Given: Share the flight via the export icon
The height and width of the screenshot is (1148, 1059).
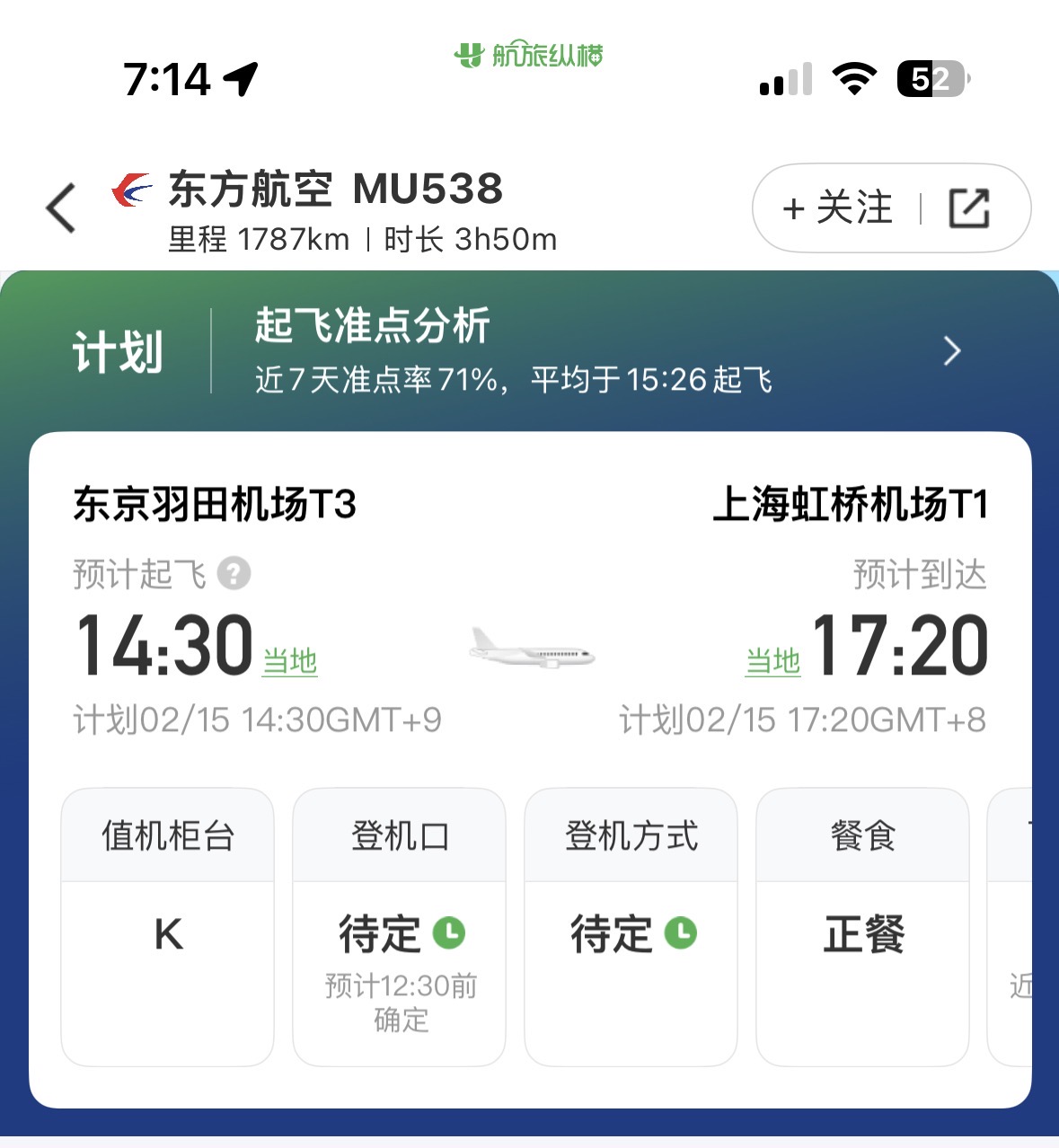Looking at the screenshot, I should click(970, 208).
